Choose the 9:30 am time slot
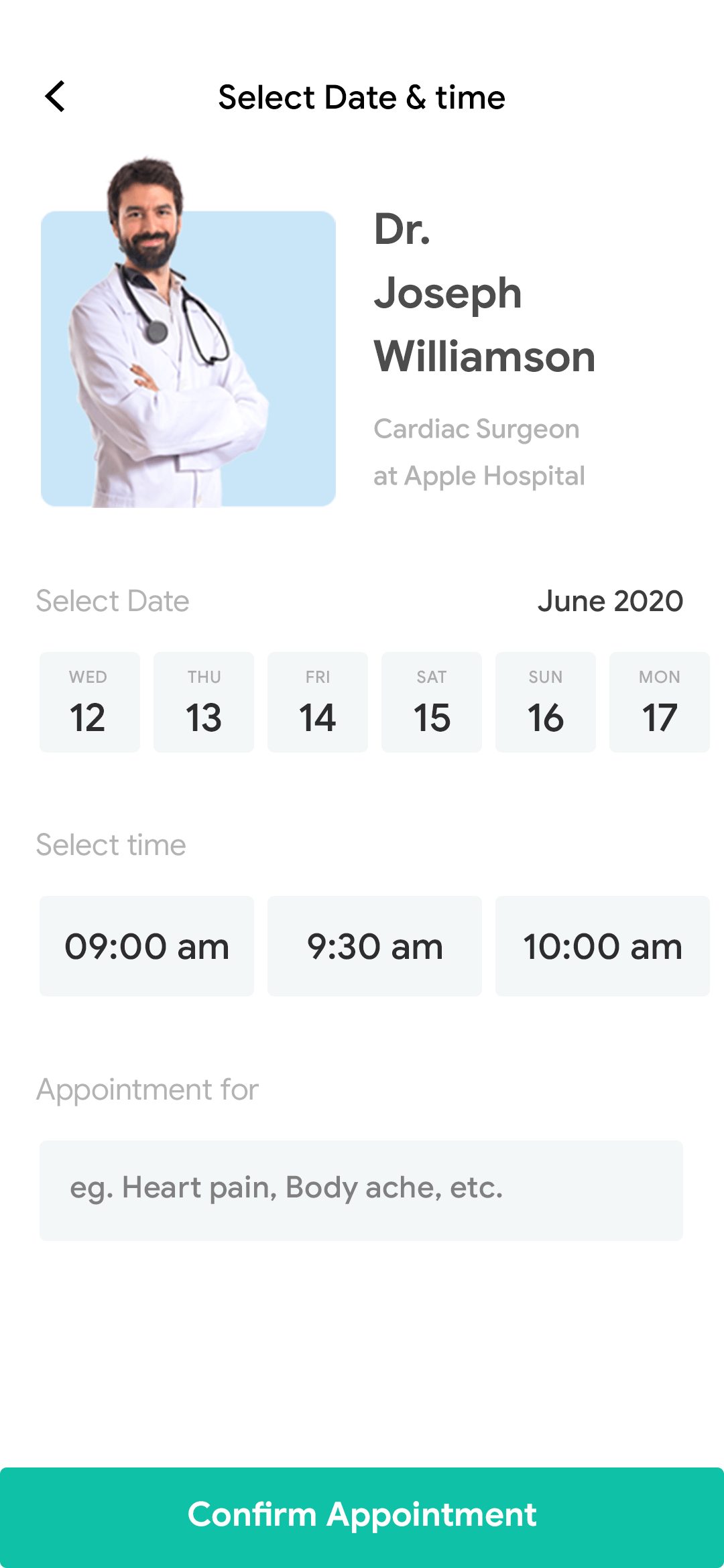 point(375,946)
